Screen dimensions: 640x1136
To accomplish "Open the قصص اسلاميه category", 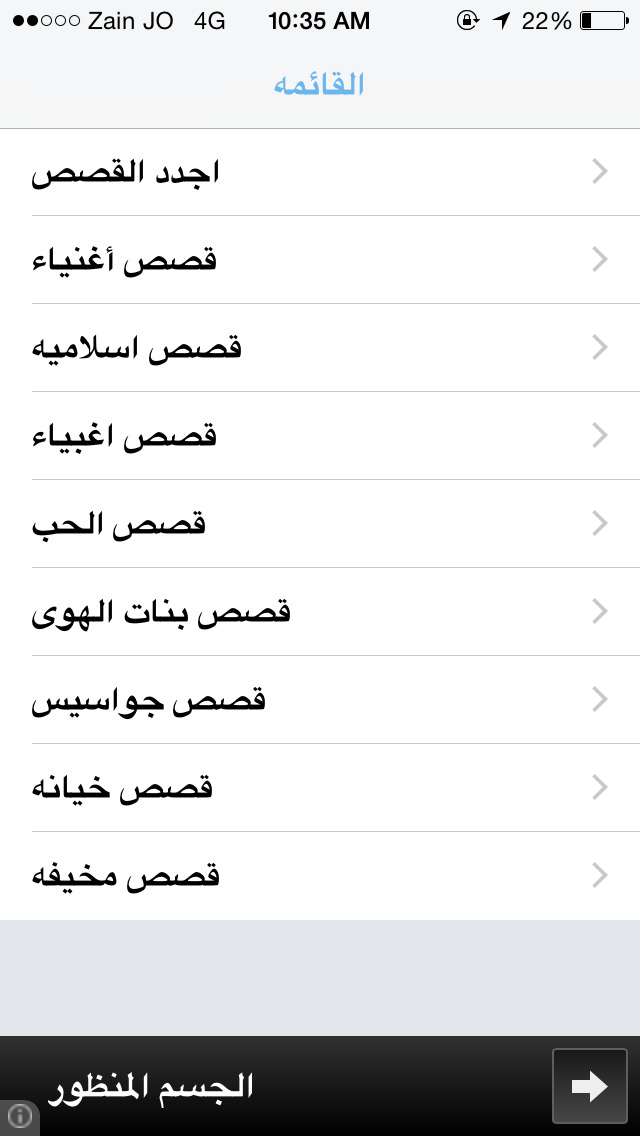I will 320,348.
